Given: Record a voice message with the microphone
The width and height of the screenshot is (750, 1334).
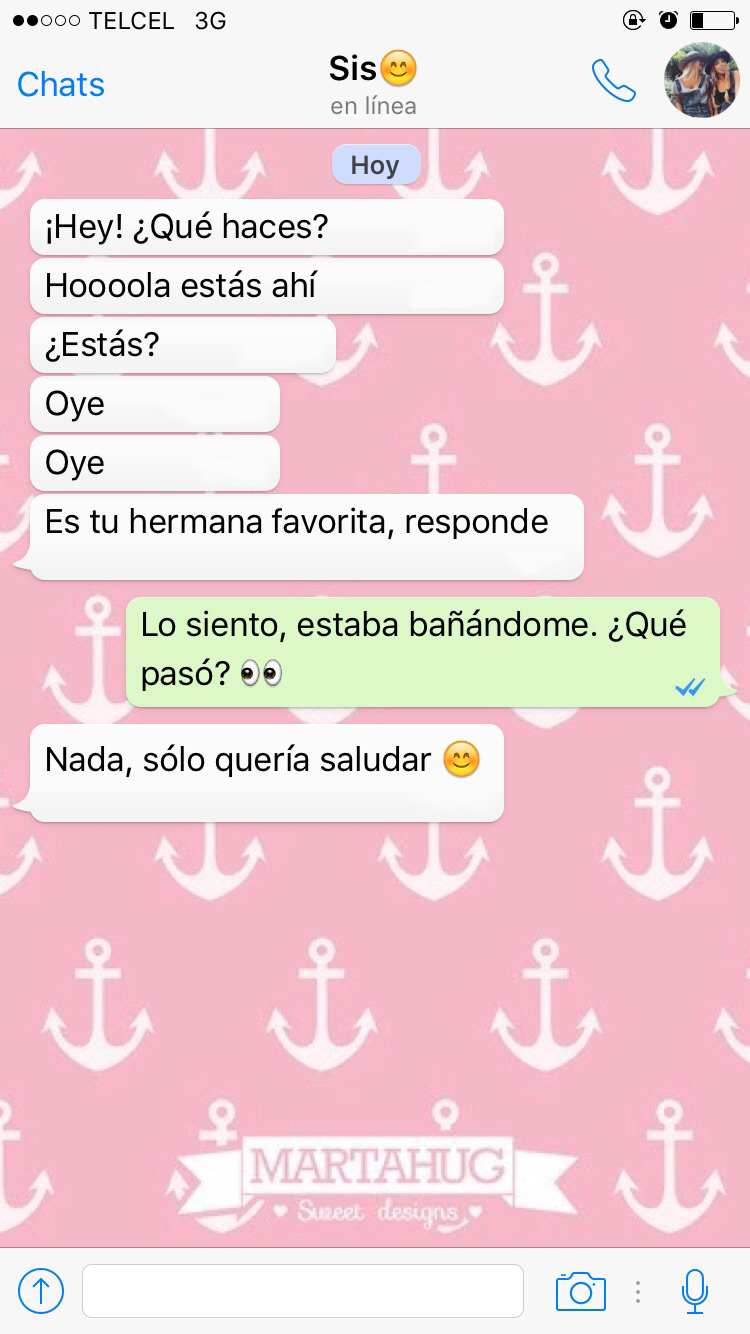Looking at the screenshot, I should click(695, 1291).
